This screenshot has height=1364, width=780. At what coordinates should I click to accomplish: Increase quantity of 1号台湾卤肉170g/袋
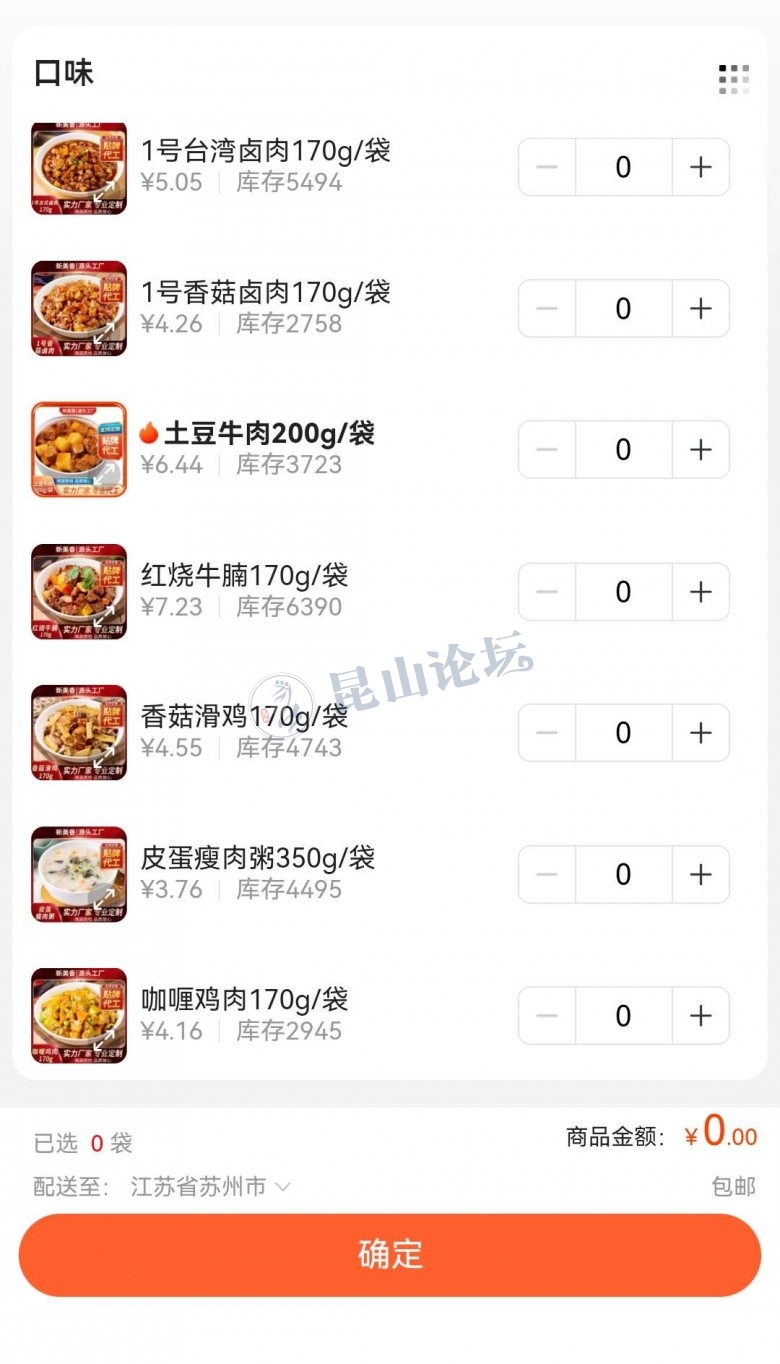(700, 167)
